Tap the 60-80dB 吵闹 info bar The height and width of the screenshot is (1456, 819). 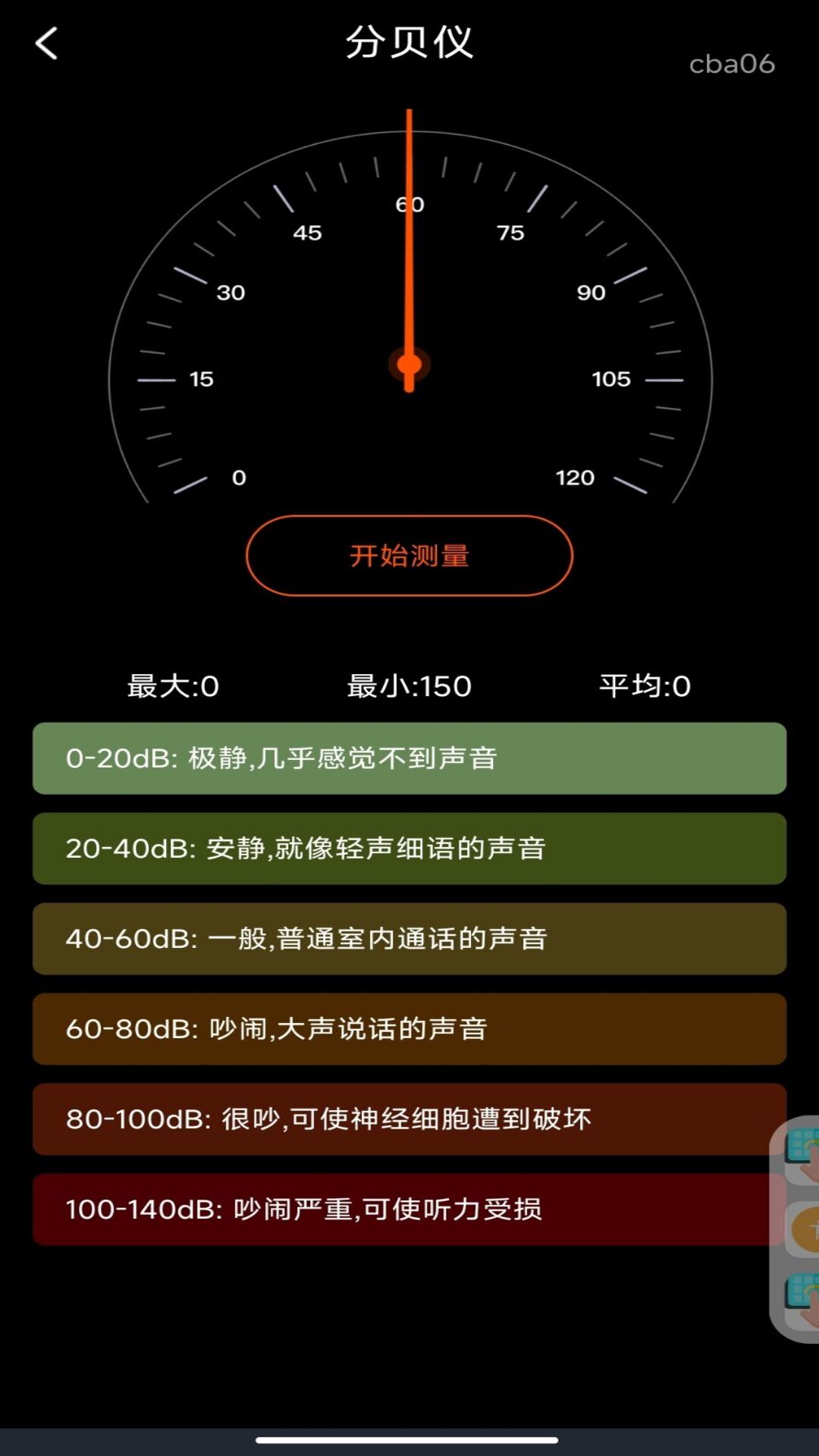tap(409, 1030)
